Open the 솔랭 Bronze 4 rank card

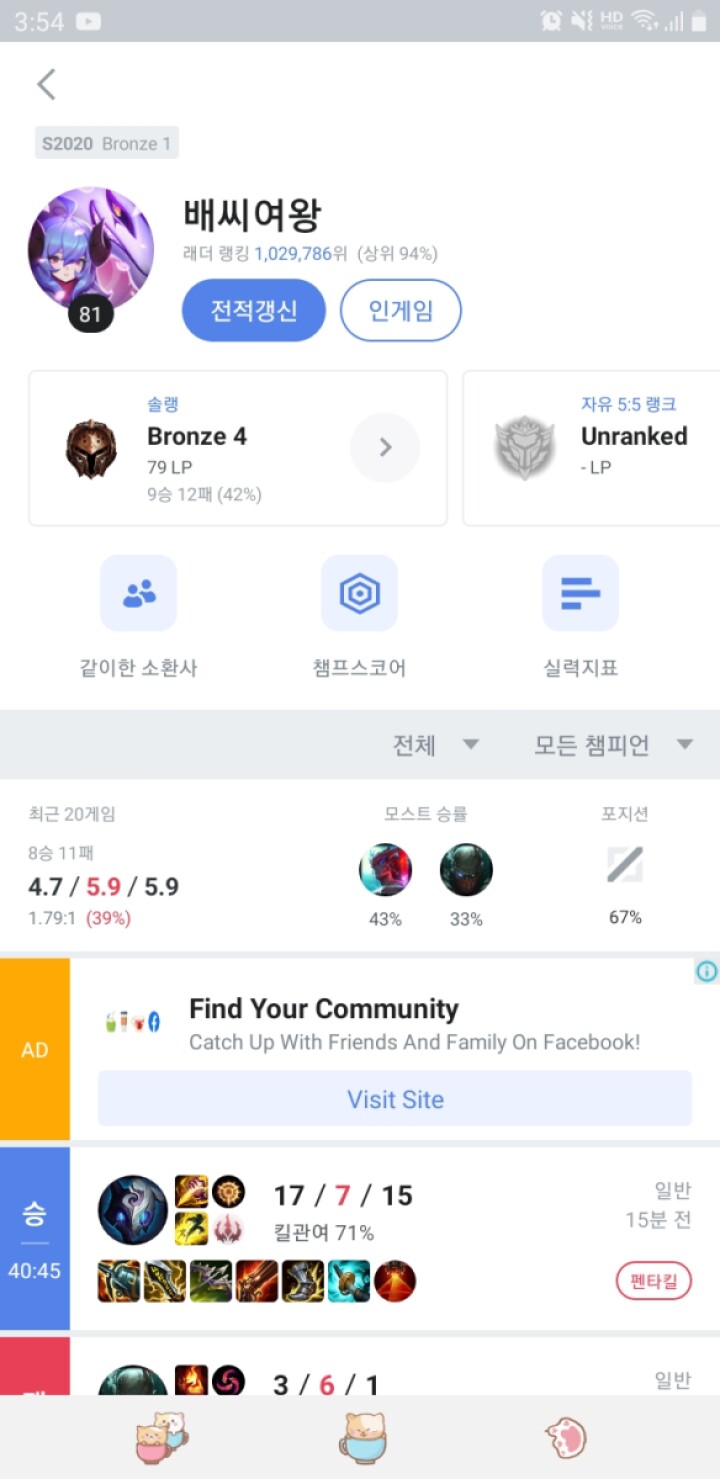click(237, 448)
